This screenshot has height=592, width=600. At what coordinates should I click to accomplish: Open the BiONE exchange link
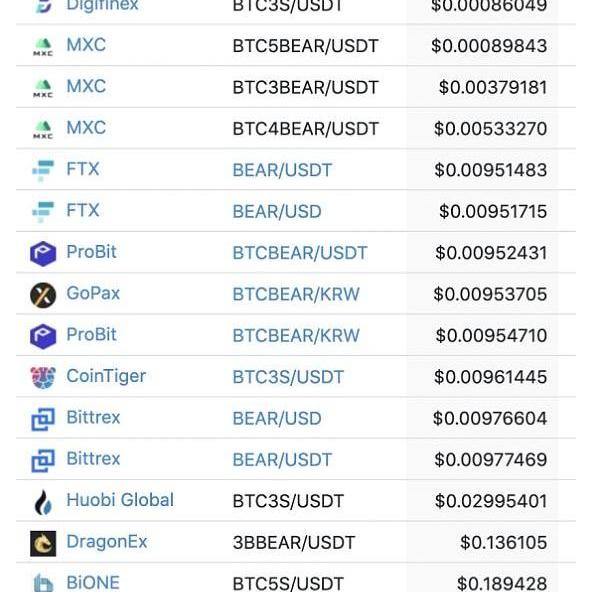pyautogui.click(x=93, y=583)
